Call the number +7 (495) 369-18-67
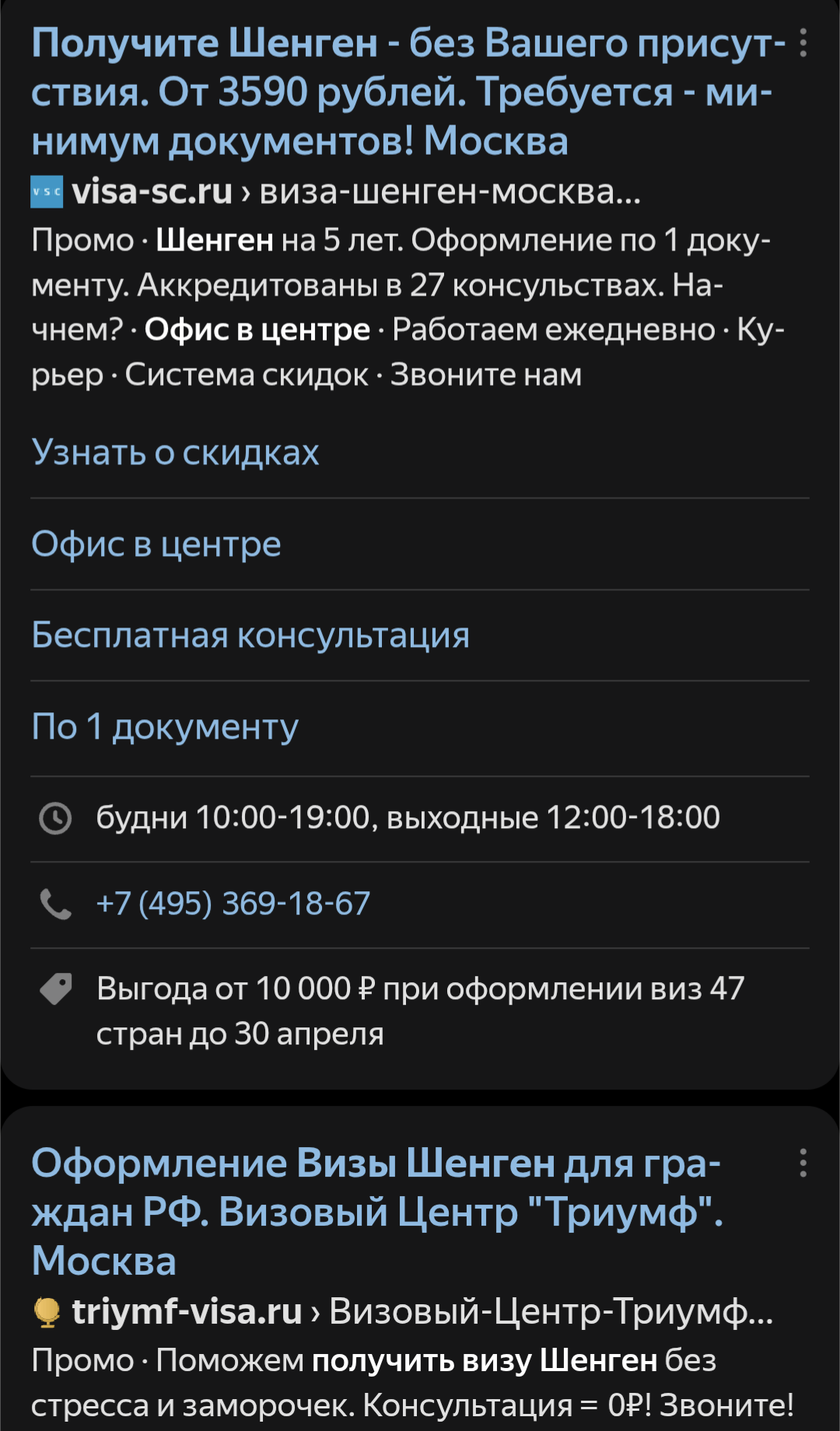840x1431 pixels. 233,904
